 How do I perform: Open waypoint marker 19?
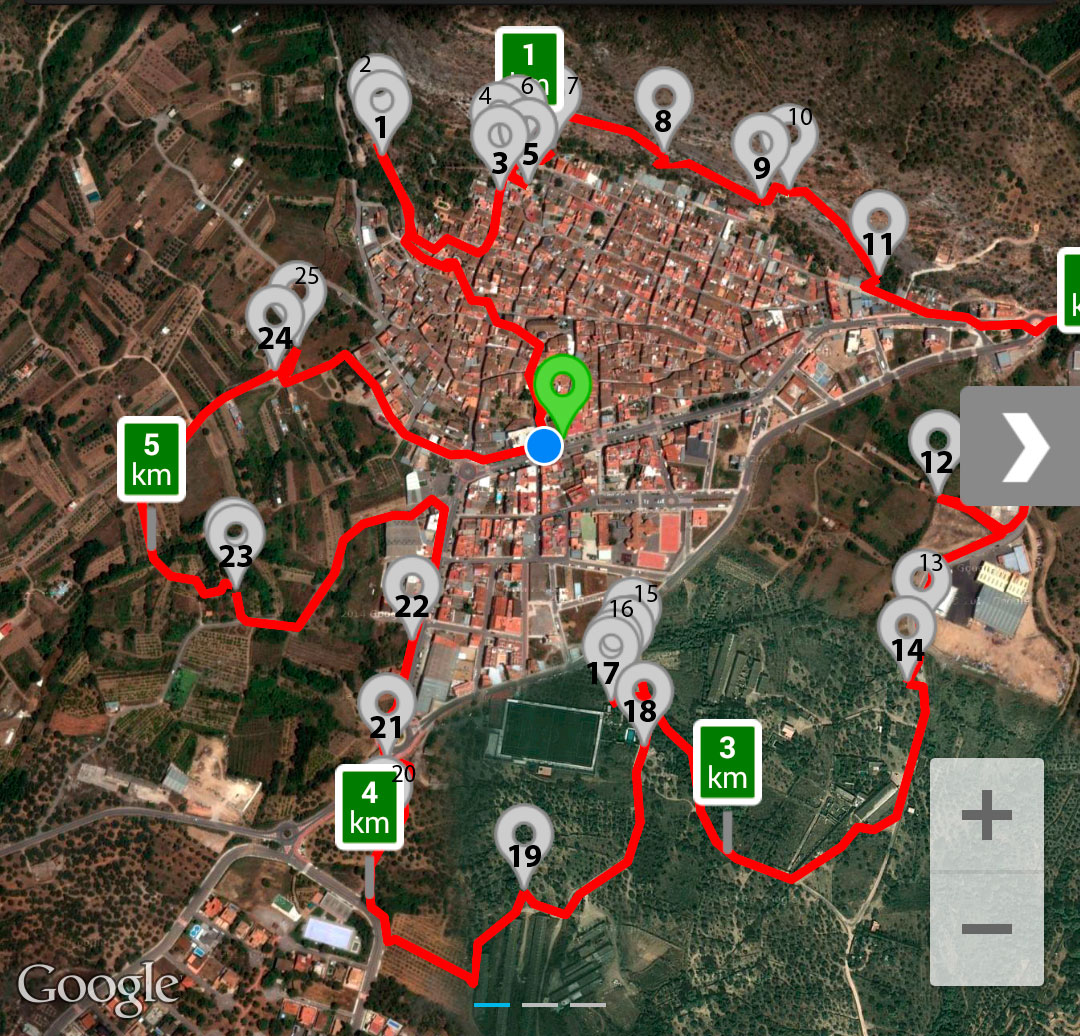pyautogui.click(x=524, y=835)
